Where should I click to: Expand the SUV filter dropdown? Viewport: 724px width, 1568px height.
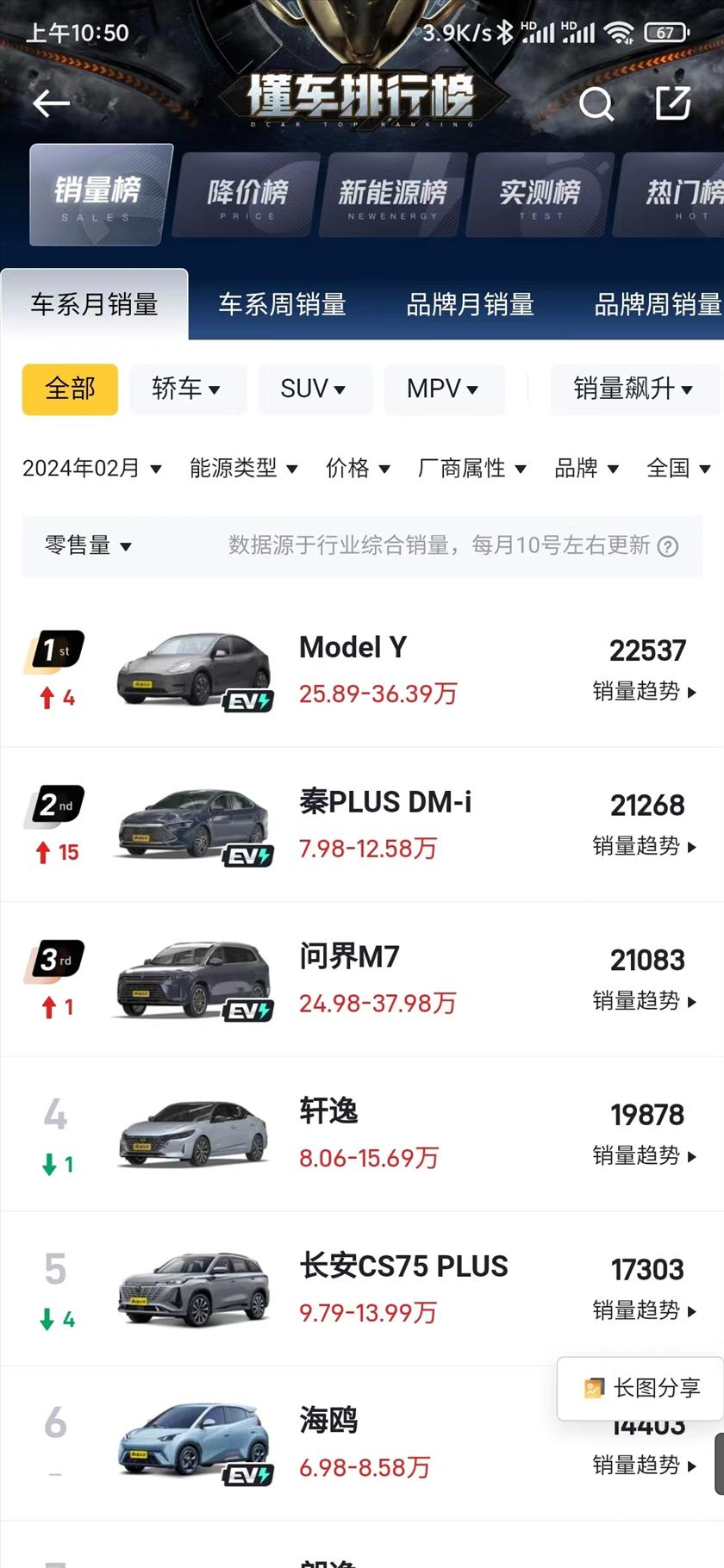click(x=314, y=389)
